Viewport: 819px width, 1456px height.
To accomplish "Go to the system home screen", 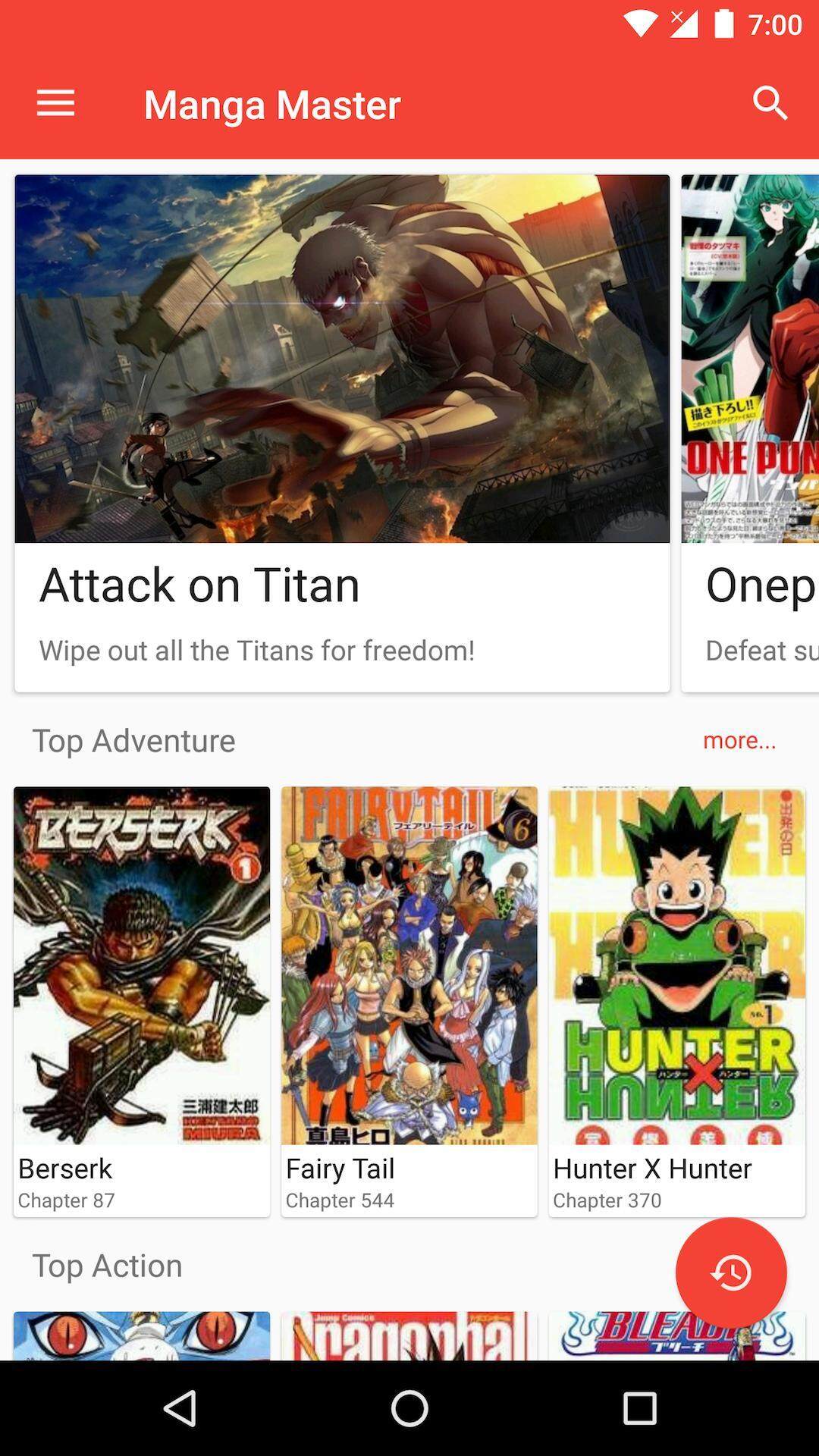I will (409, 1408).
